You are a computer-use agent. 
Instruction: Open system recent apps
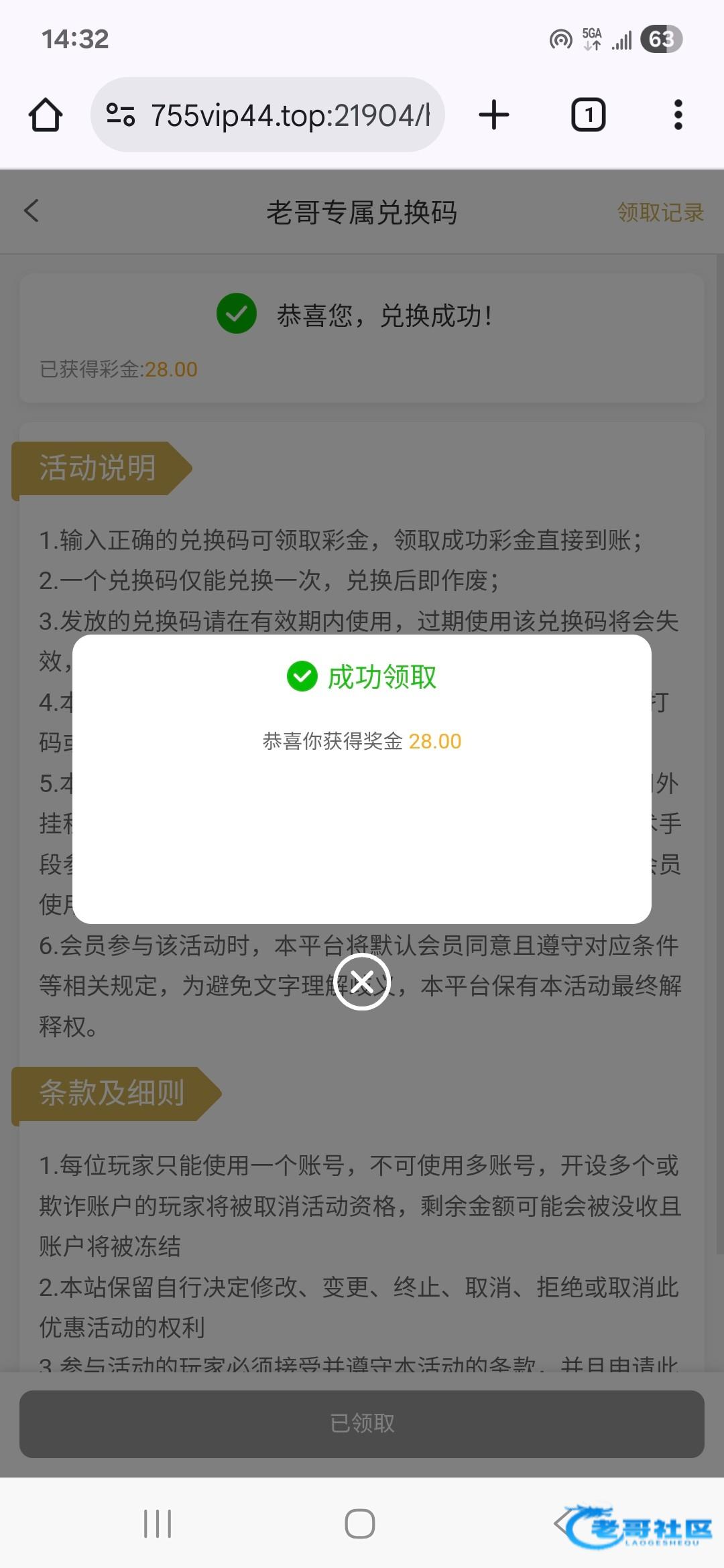[158, 1524]
